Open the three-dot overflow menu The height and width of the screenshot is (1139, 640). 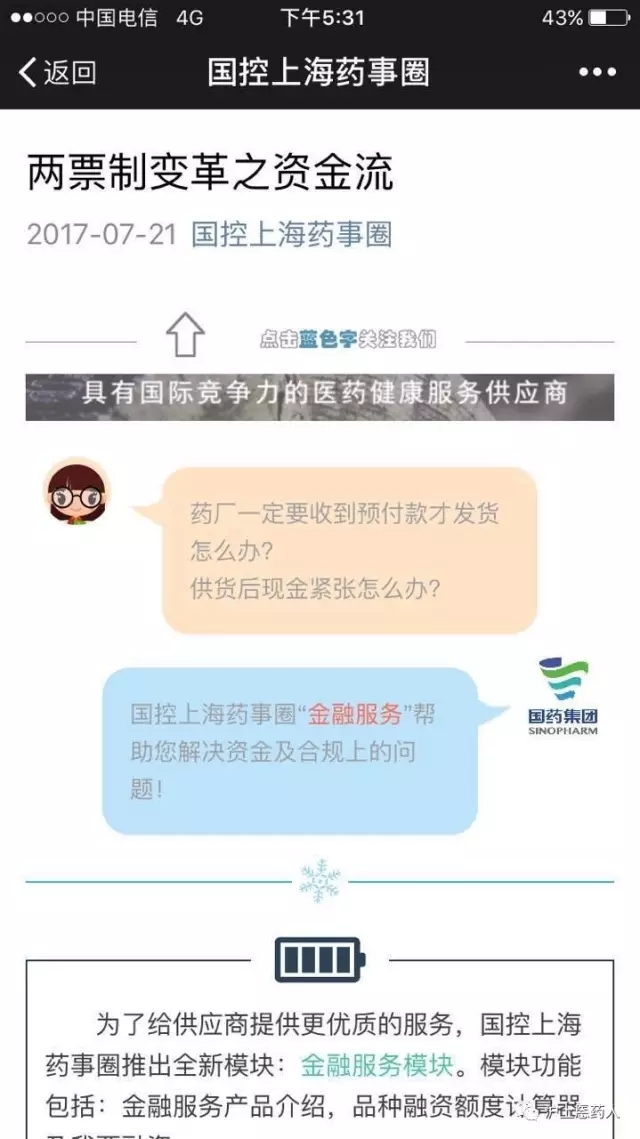(x=597, y=72)
